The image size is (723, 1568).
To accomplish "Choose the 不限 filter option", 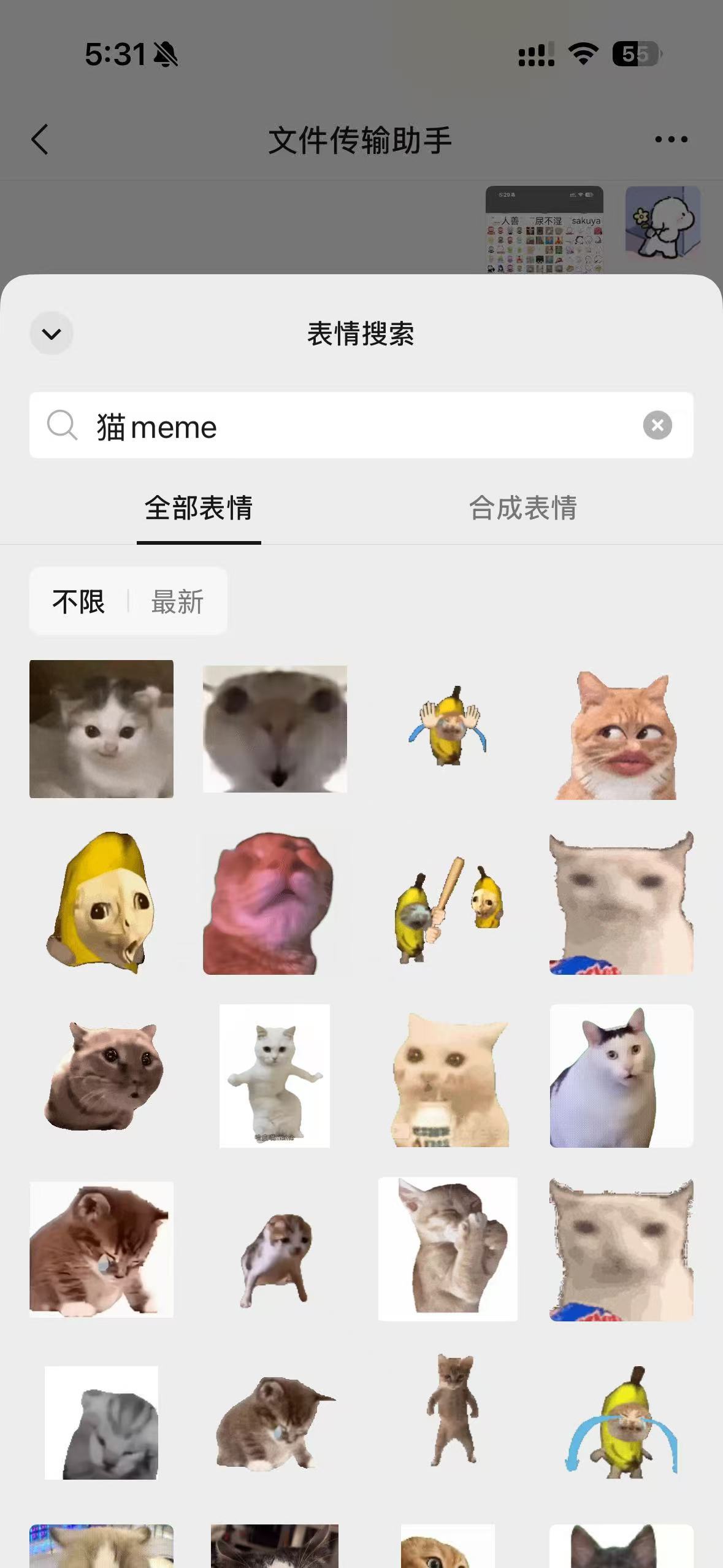I will pyautogui.click(x=78, y=601).
